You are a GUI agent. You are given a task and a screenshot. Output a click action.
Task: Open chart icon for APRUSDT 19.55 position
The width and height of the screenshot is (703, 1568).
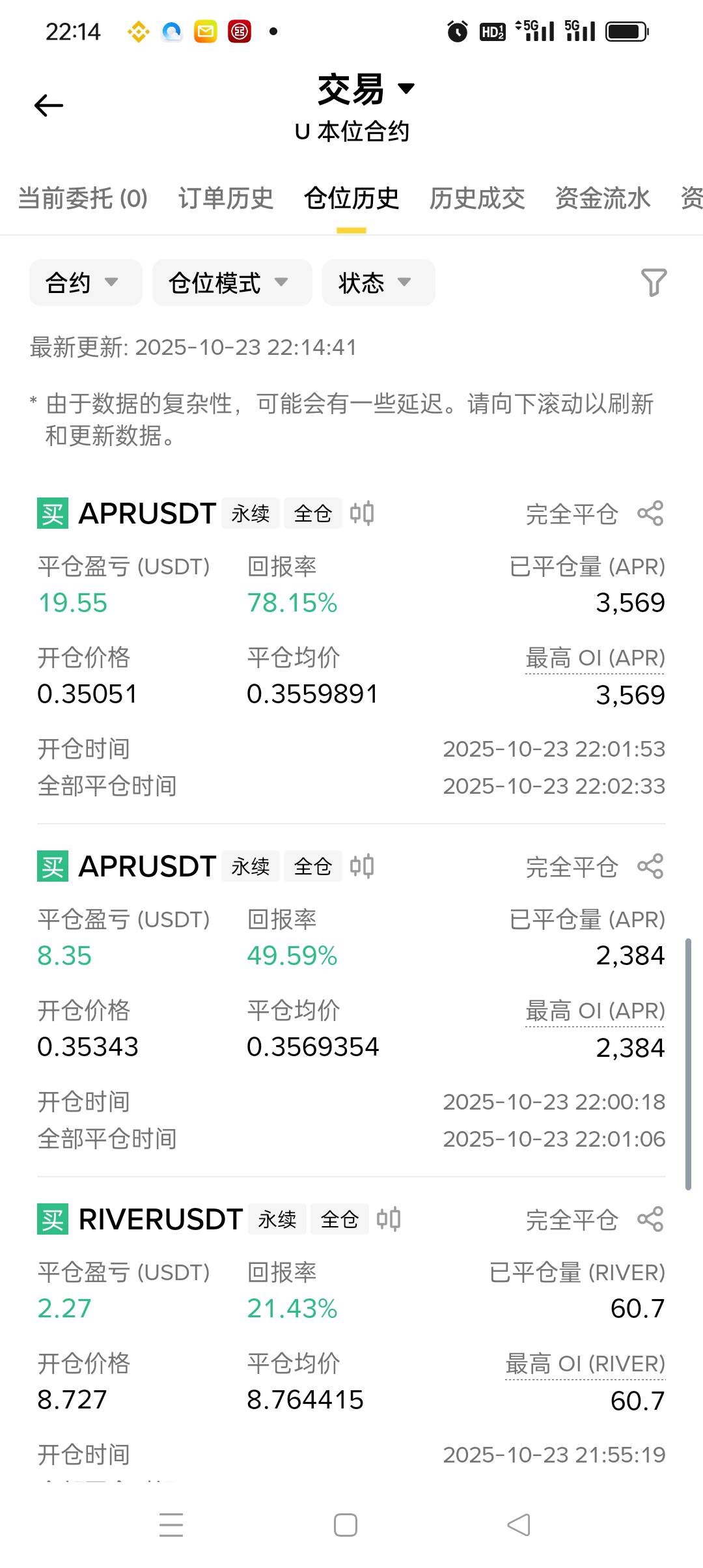[x=362, y=514]
